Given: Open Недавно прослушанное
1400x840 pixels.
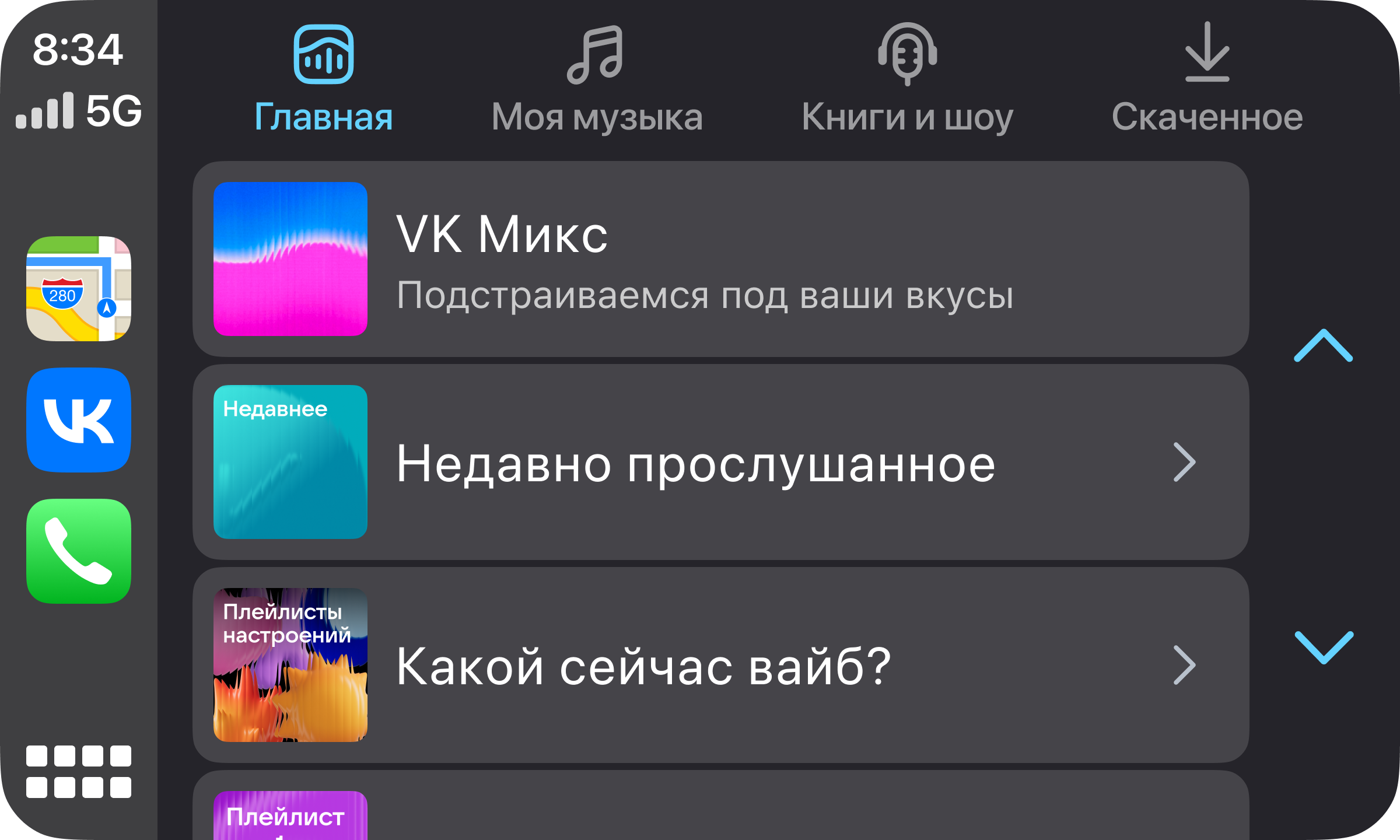Looking at the screenshot, I should [720, 462].
